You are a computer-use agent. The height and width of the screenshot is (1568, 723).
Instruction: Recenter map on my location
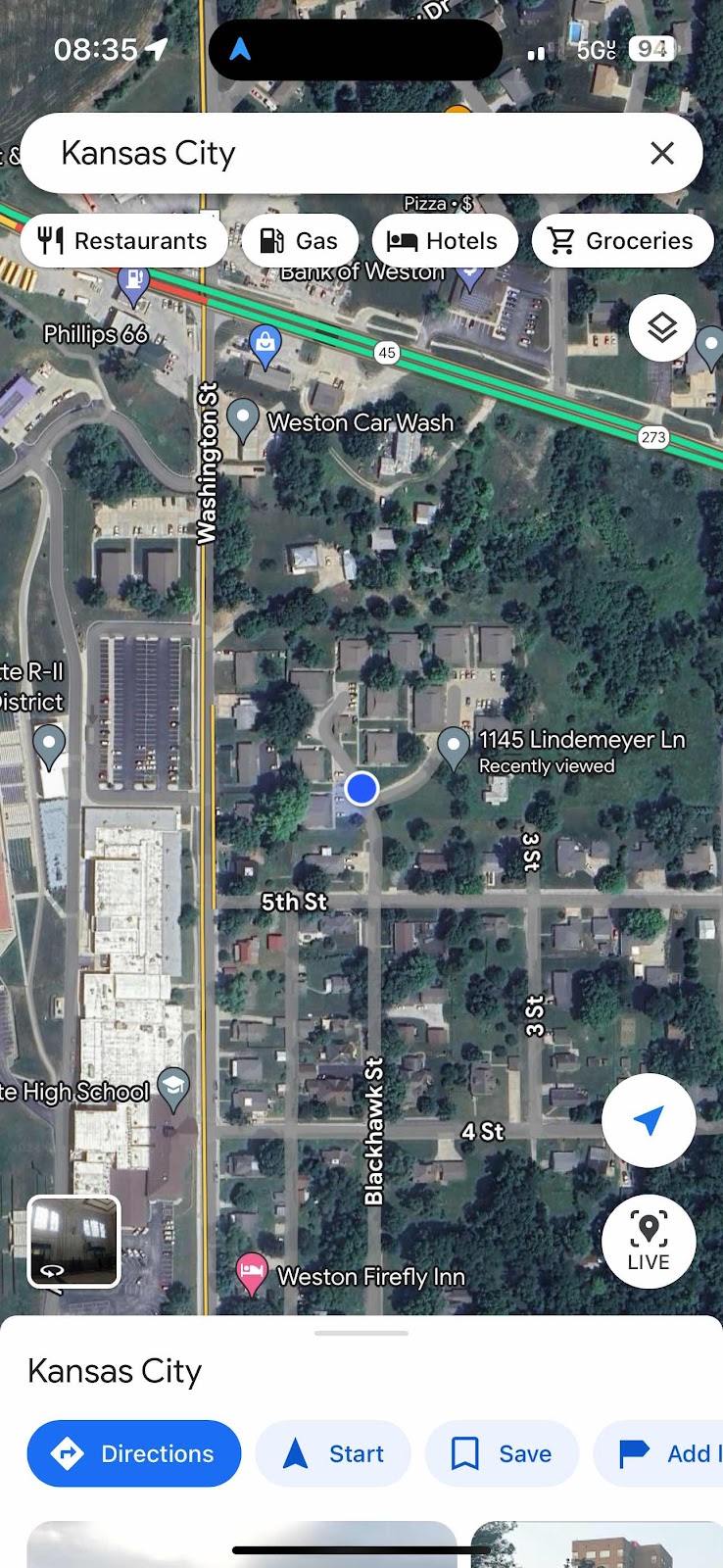[x=649, y=1120]
